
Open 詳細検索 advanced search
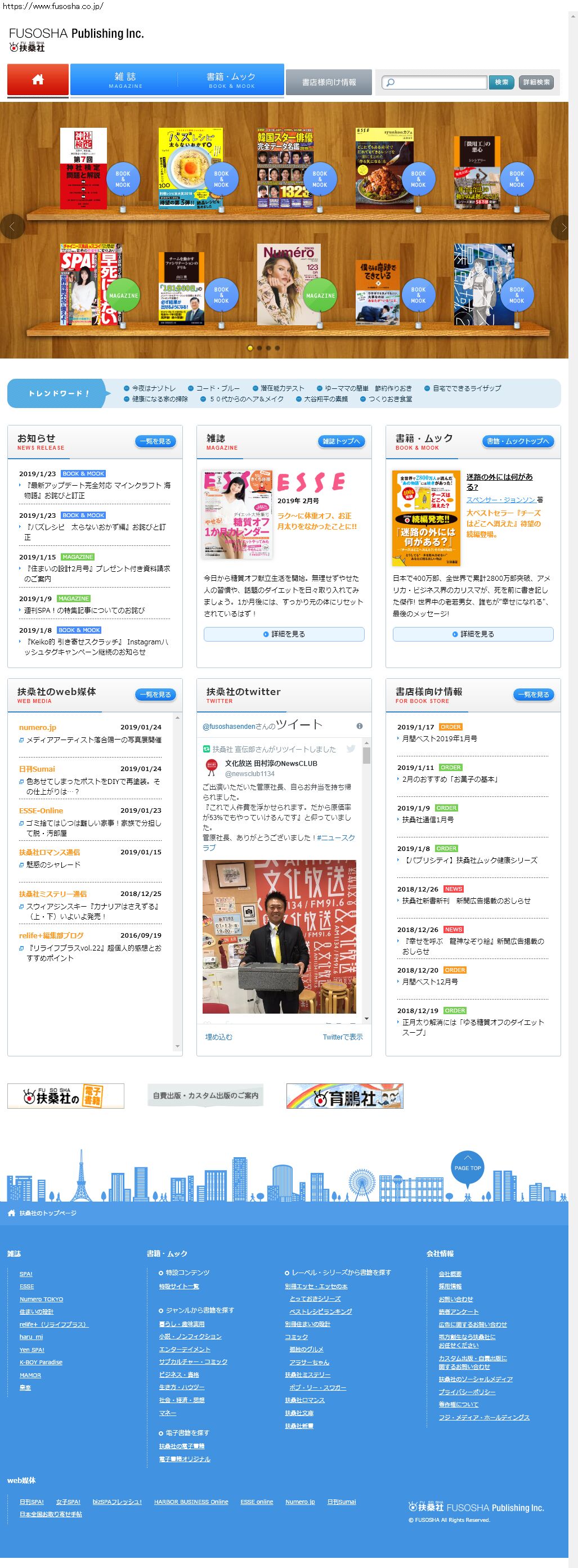pos(536,82)
